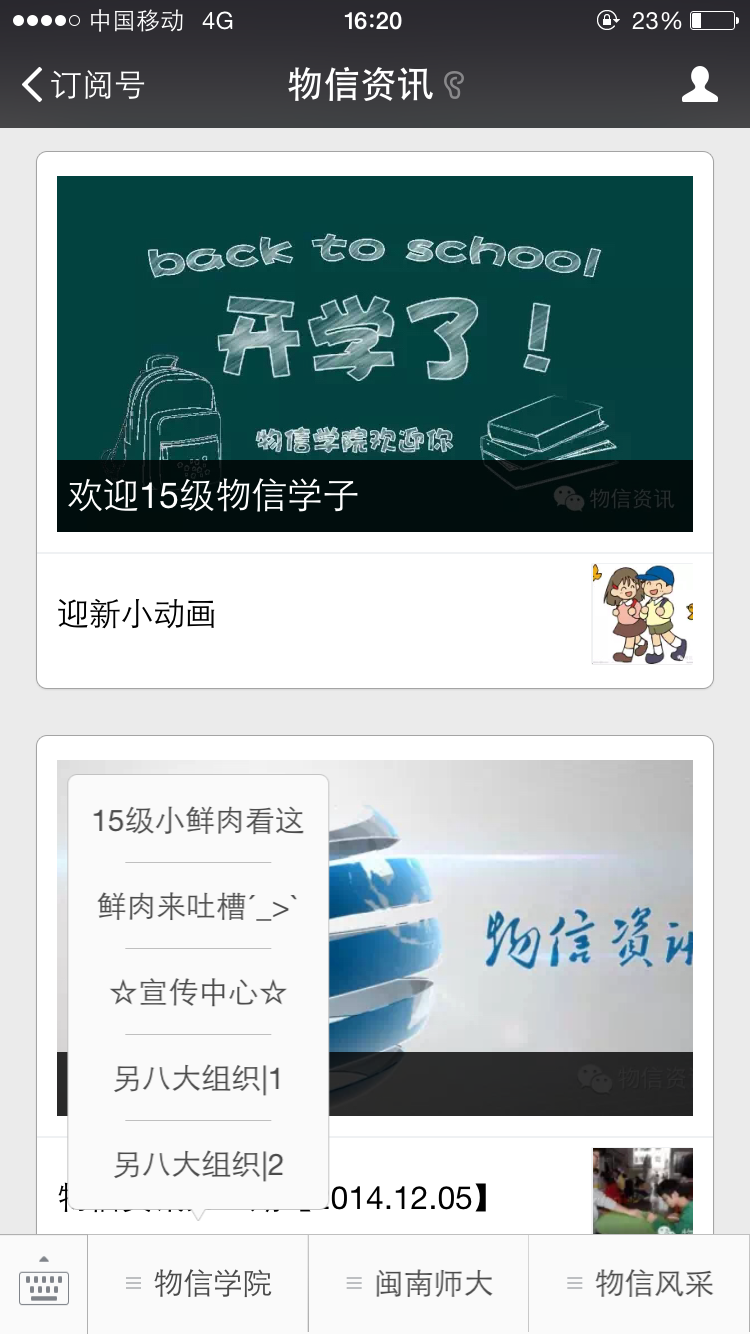
Task: Select 鲜肉来吐槽 menu option
Action: tap(198, 907)
